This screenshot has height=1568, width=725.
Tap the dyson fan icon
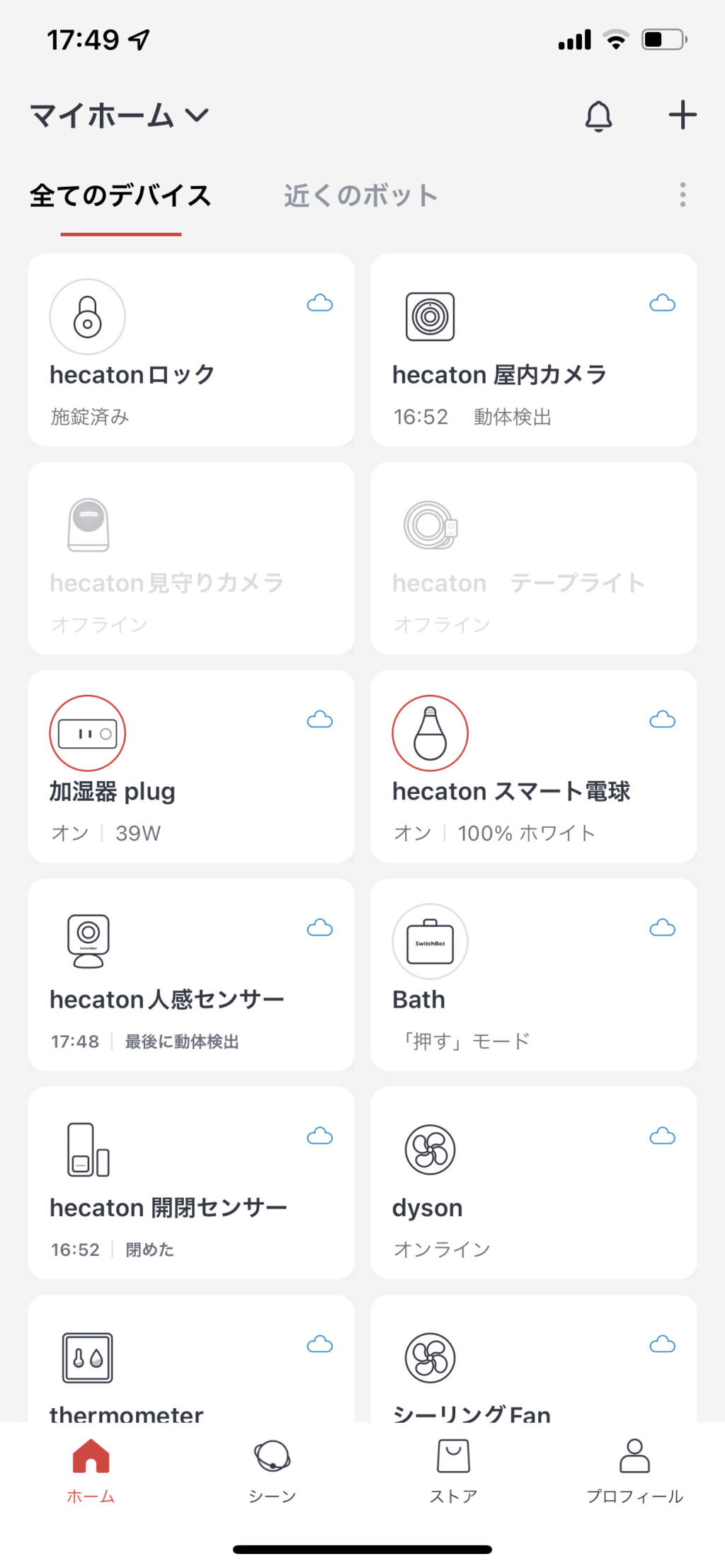(x=430, y=1146)
